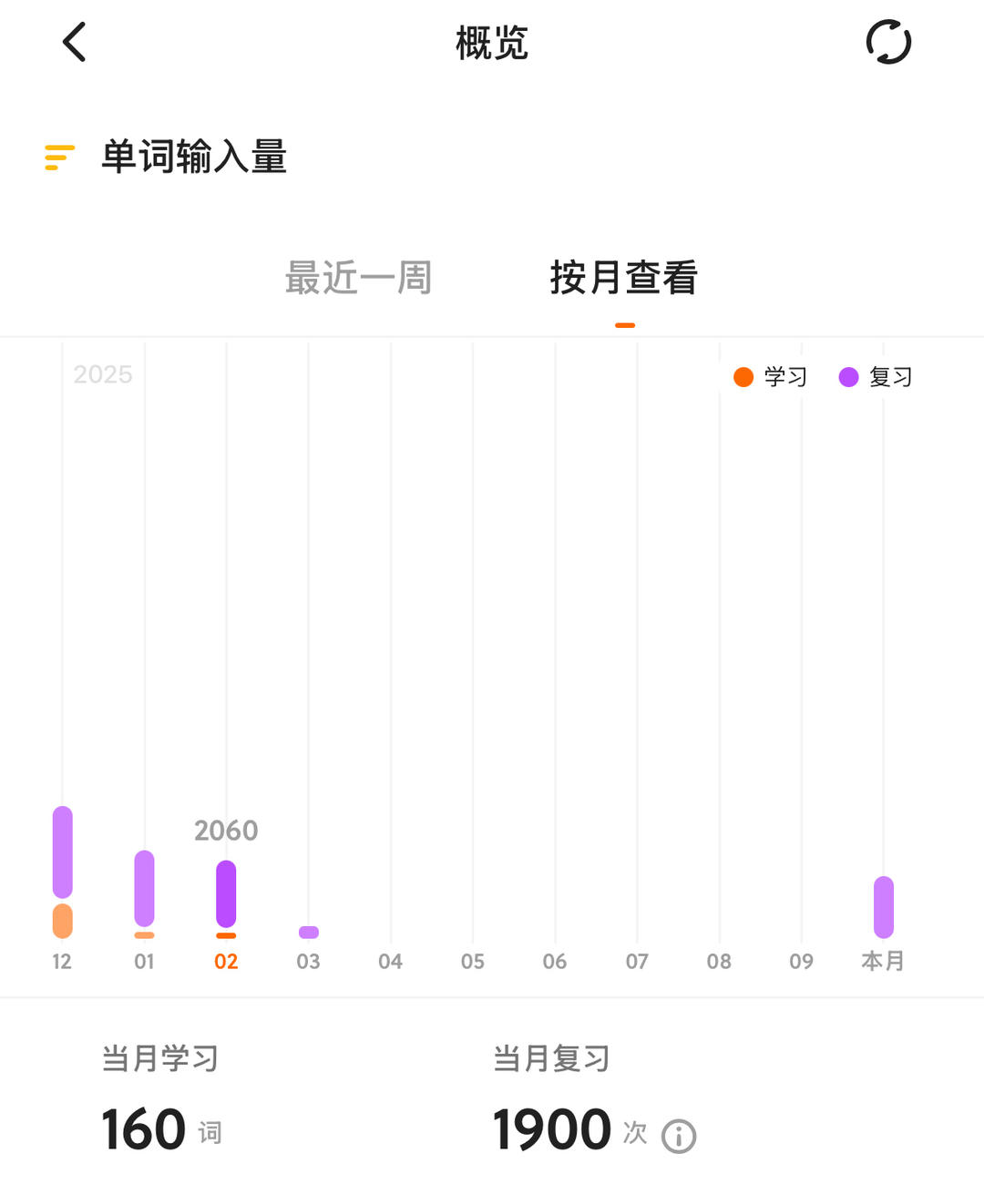Tap the orange 学习 legend dot

click(742, 376)
